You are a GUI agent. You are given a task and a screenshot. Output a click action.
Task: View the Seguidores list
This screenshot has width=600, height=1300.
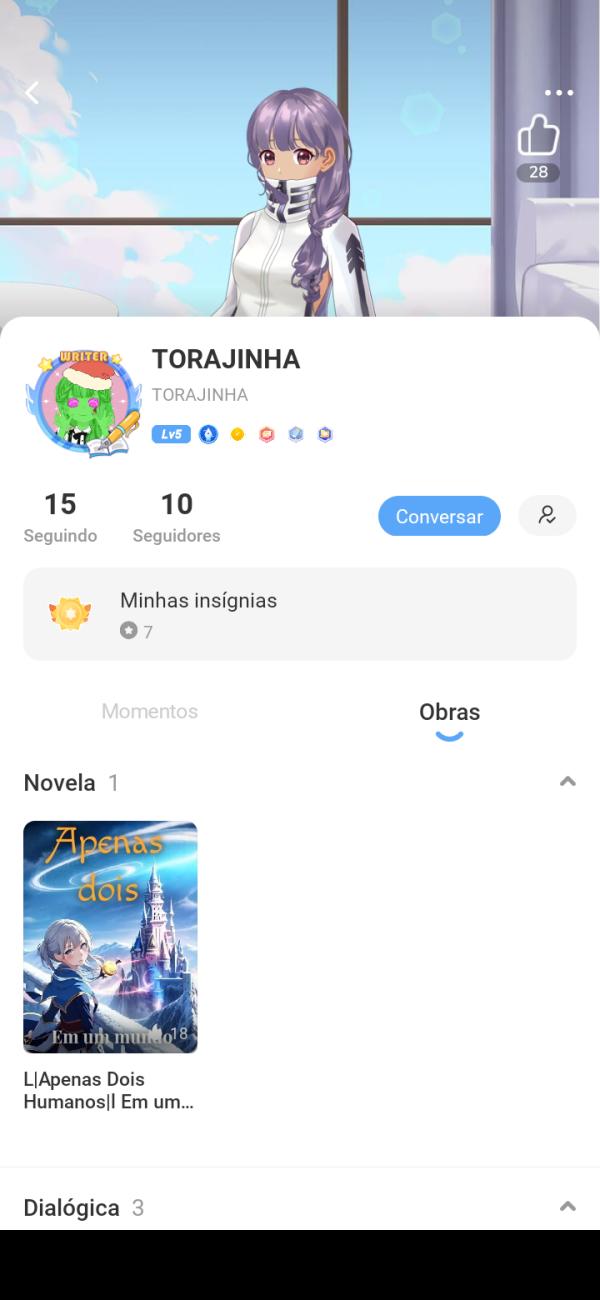point(176,517)
